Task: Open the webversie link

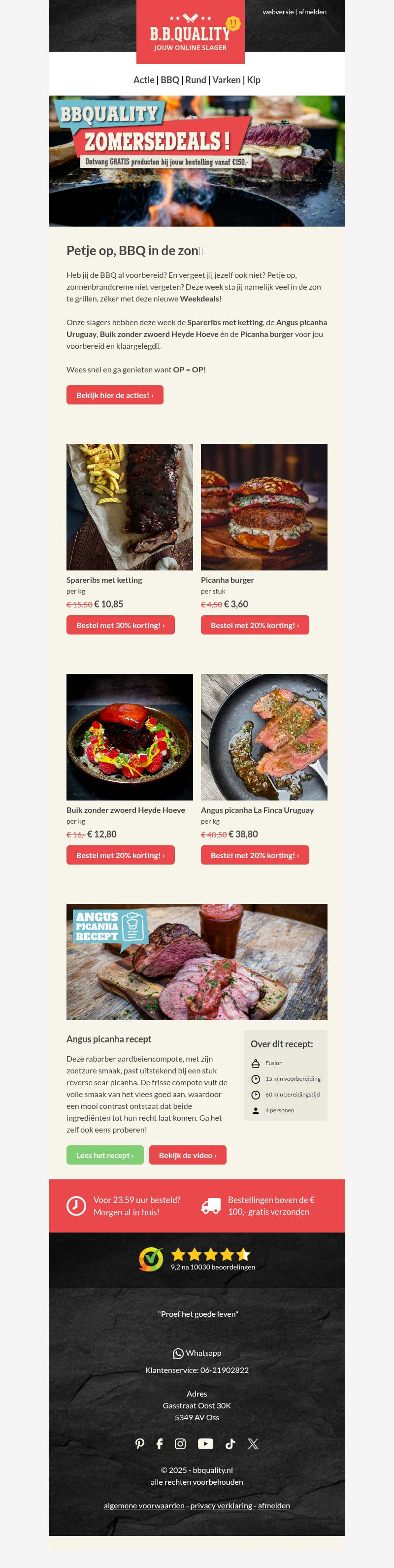Action: coord(278,11)
